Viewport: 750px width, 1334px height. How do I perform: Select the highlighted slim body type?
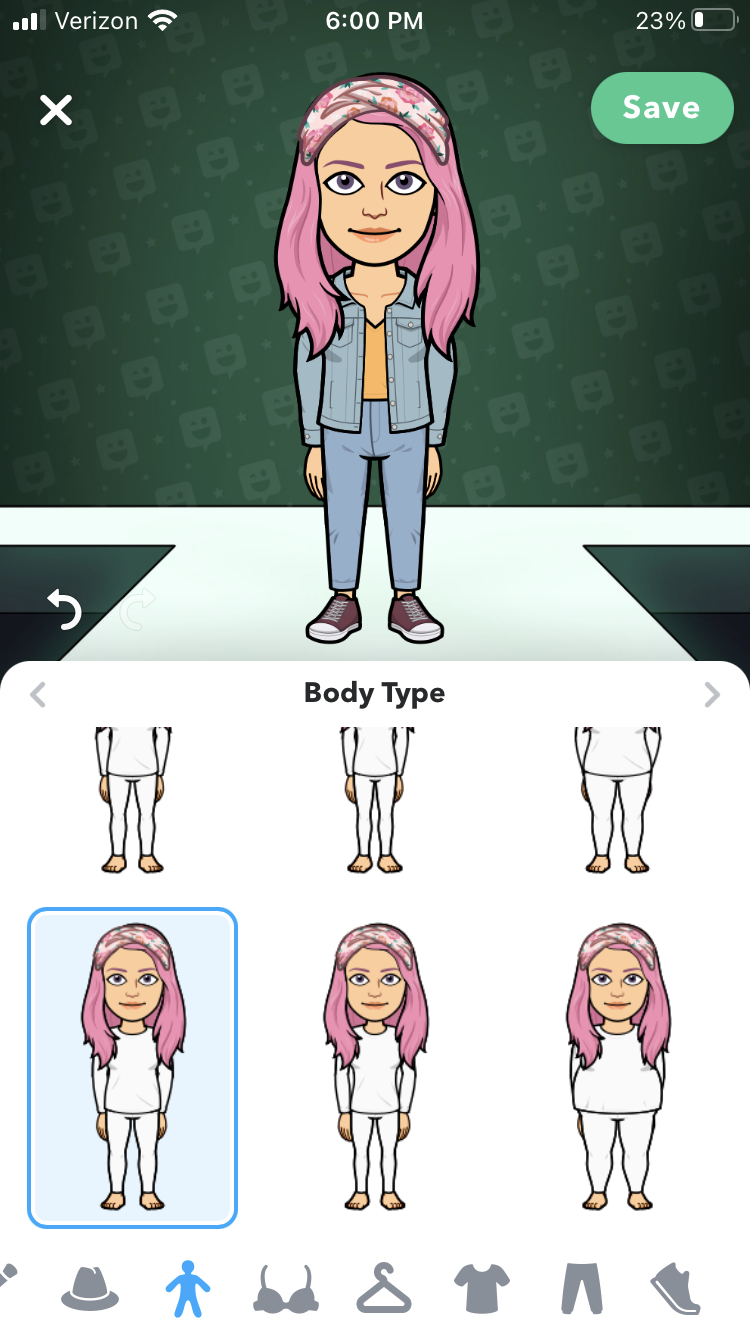tap(133, 1067)
